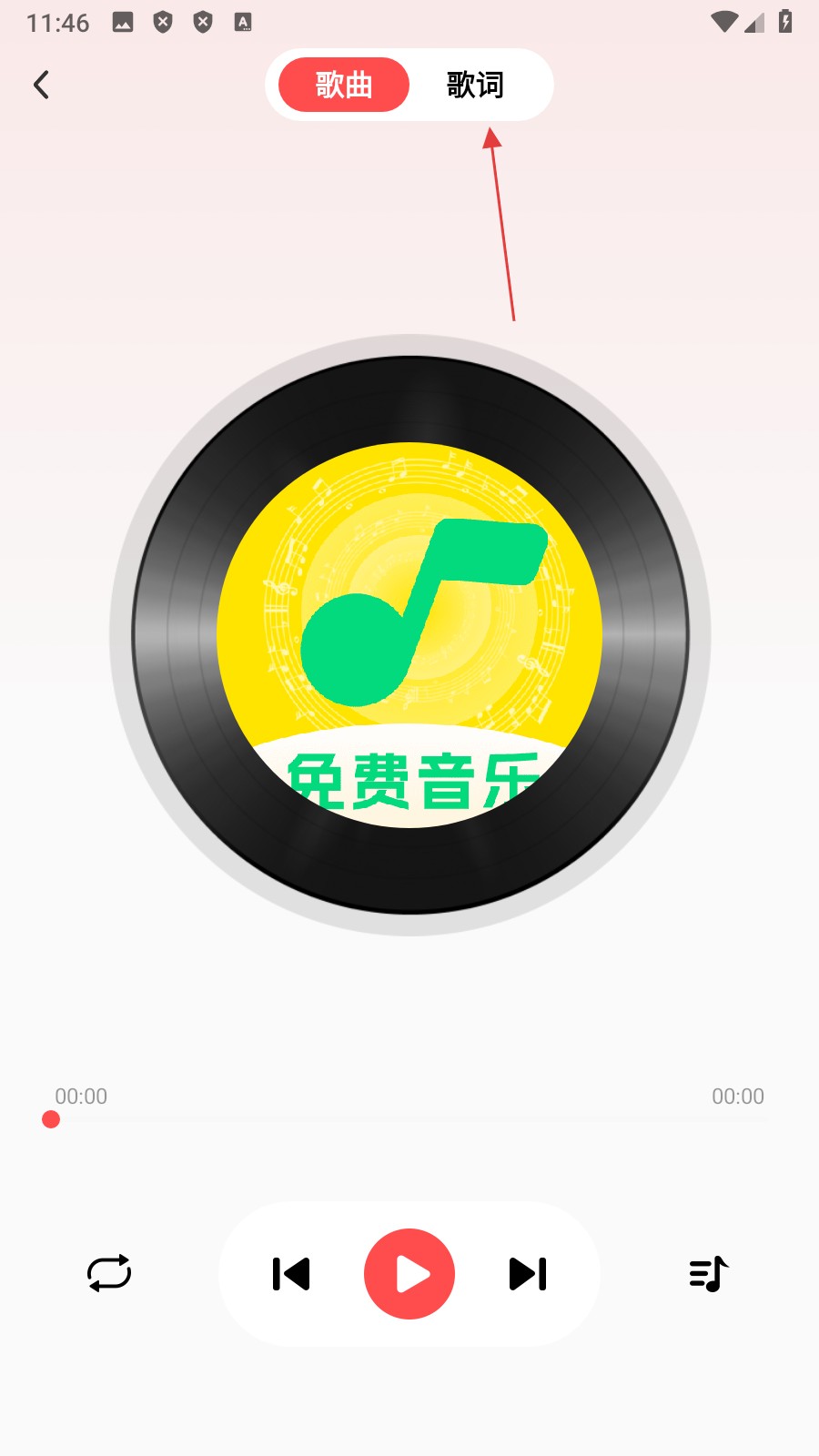Switch to the 歌词 lyrics tab
The image size is (819, 1456).
click(475, 85)
